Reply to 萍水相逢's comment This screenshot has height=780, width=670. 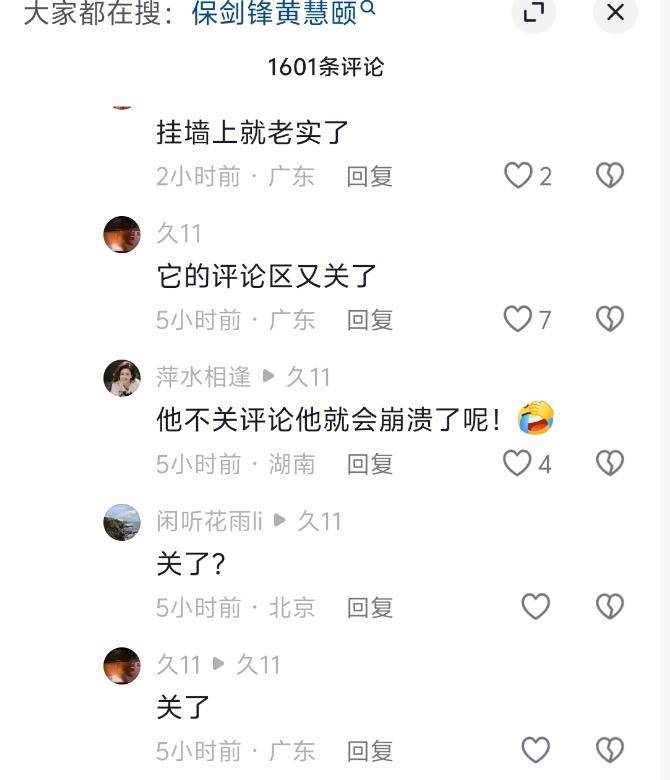point(369,464)
